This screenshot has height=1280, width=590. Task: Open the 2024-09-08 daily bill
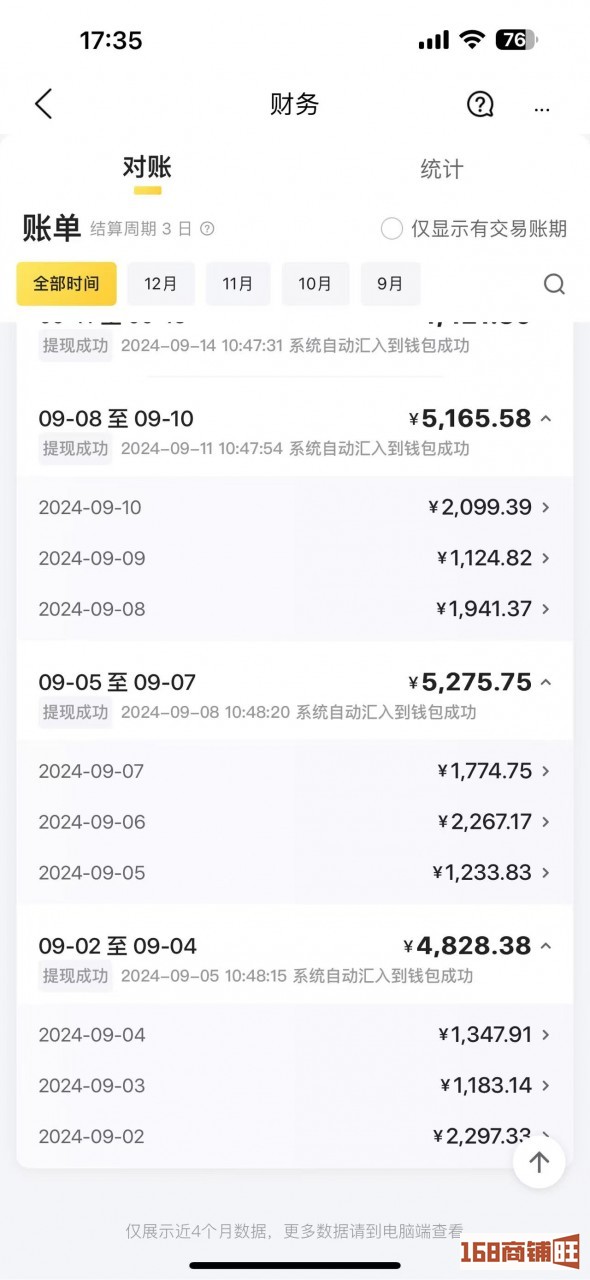coord(295,608)
